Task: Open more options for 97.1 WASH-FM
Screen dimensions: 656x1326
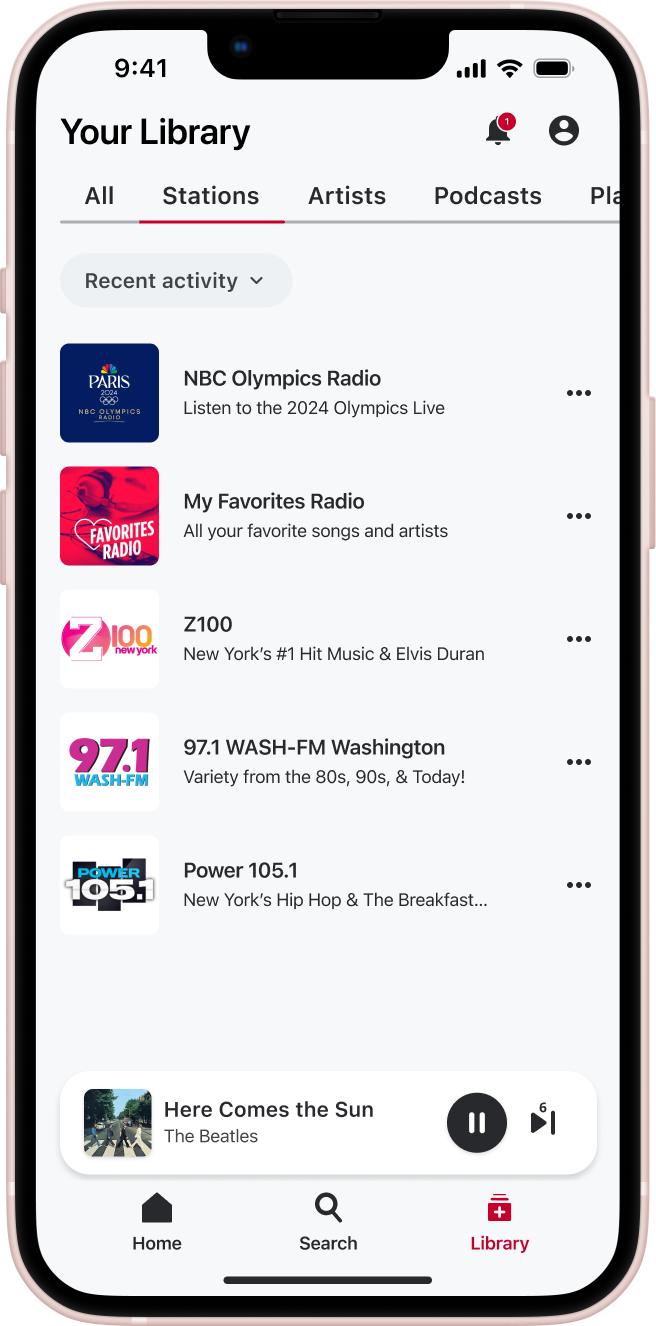Action: point(579,762)
